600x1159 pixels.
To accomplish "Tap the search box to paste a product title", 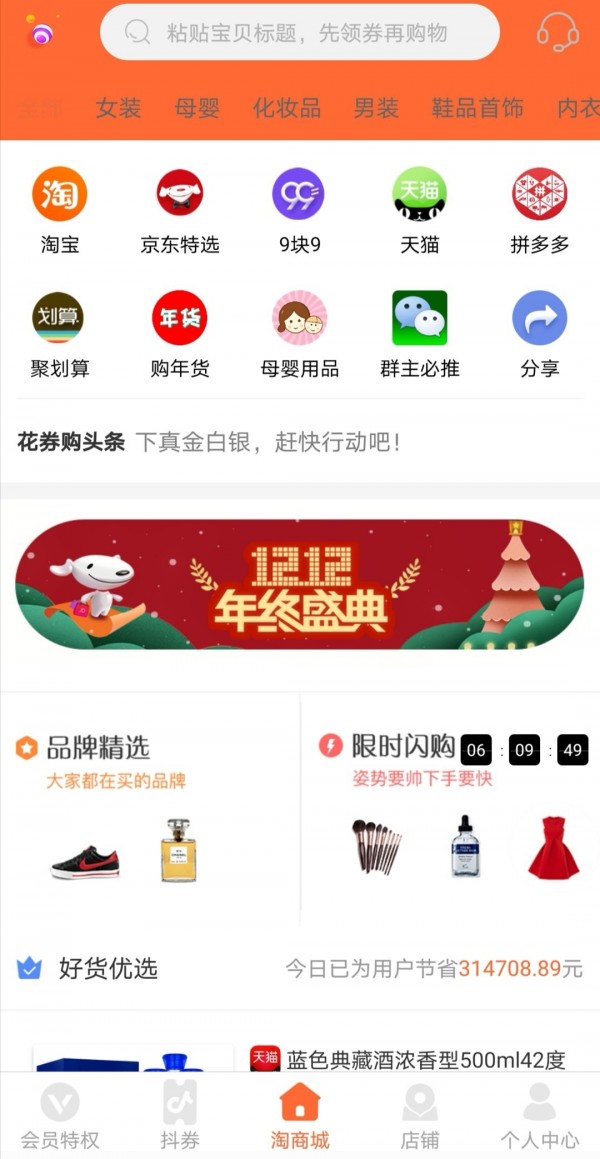I will pyautogui.click(x=300, y=33).
